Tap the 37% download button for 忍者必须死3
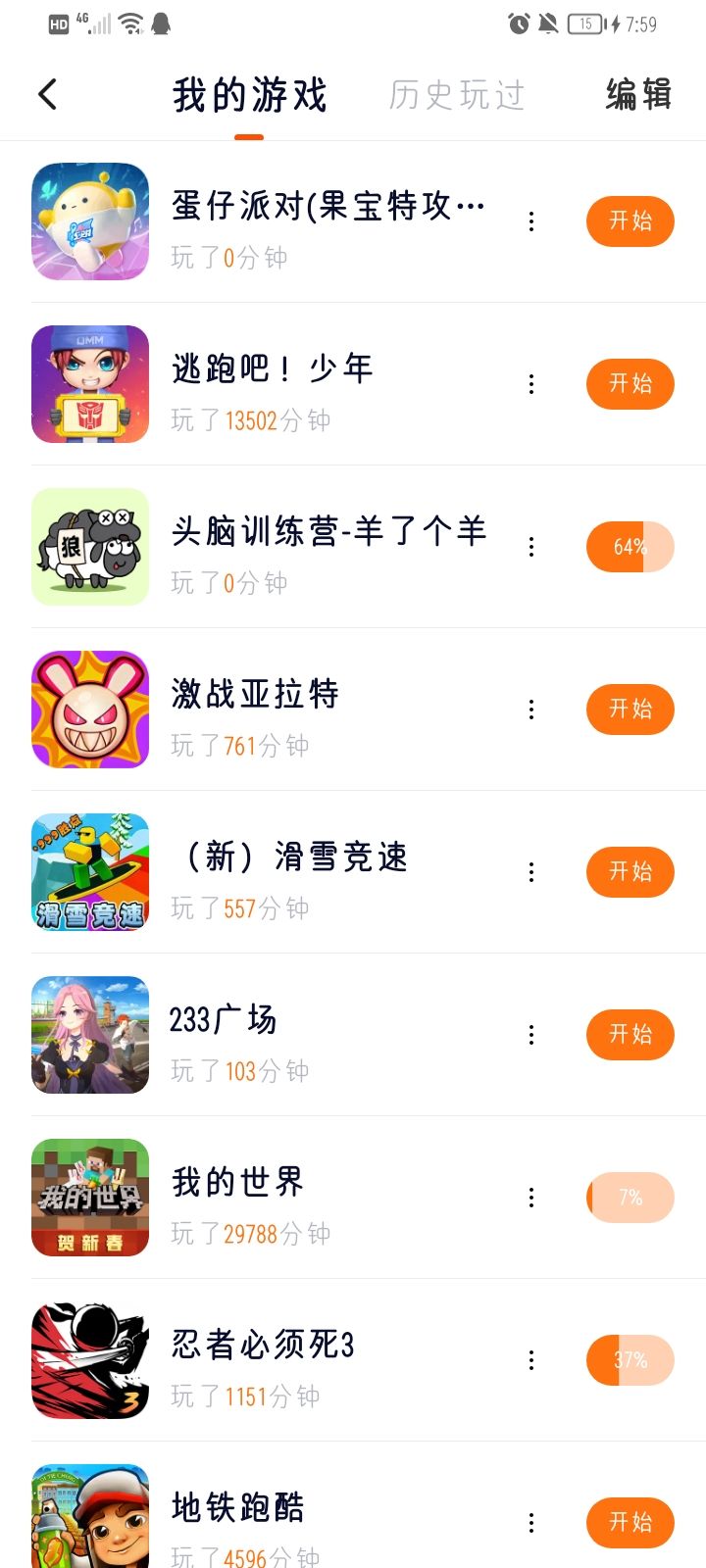The height and width of the screenshot is (1568, 706). pyautogui.click(x=630, y=1360)
